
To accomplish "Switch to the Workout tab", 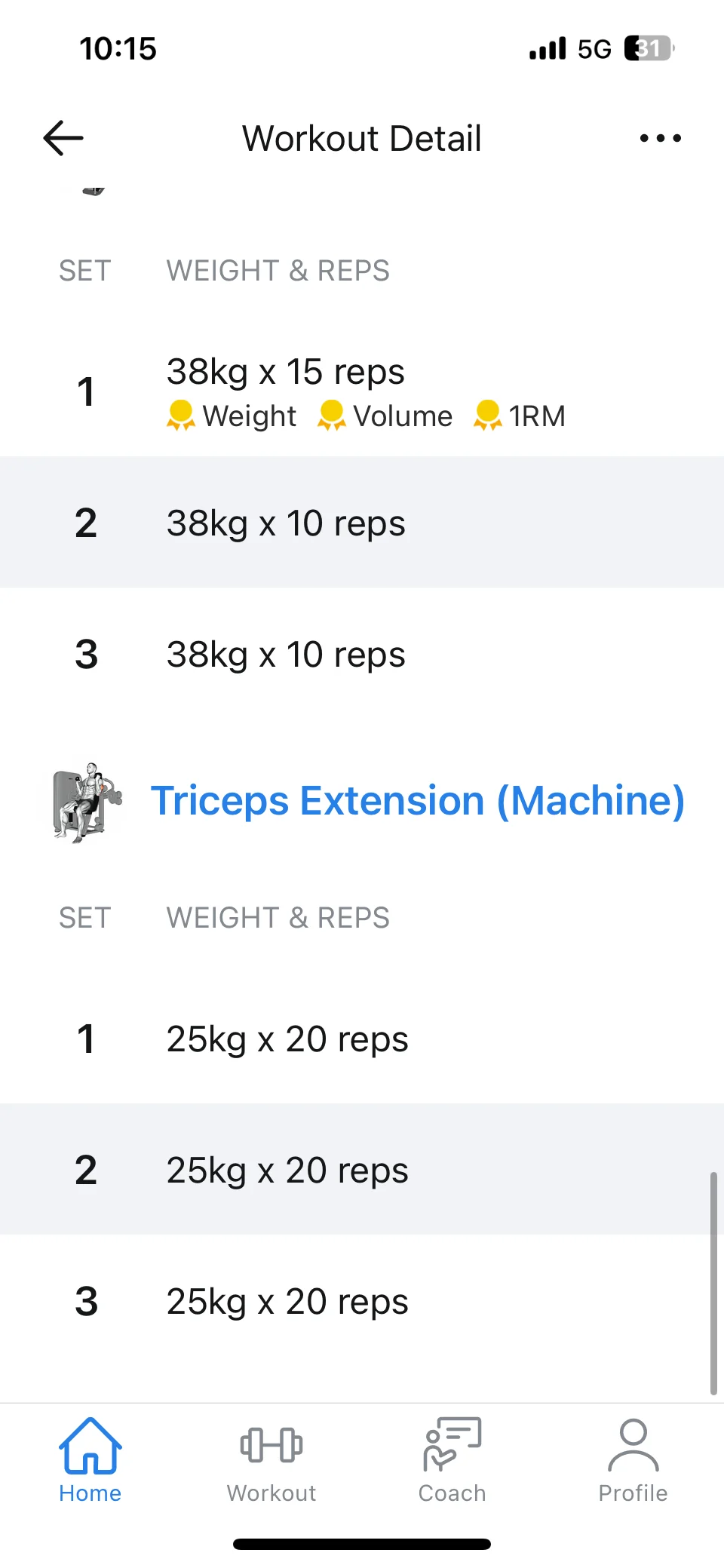I will (x=271, y=1461).
